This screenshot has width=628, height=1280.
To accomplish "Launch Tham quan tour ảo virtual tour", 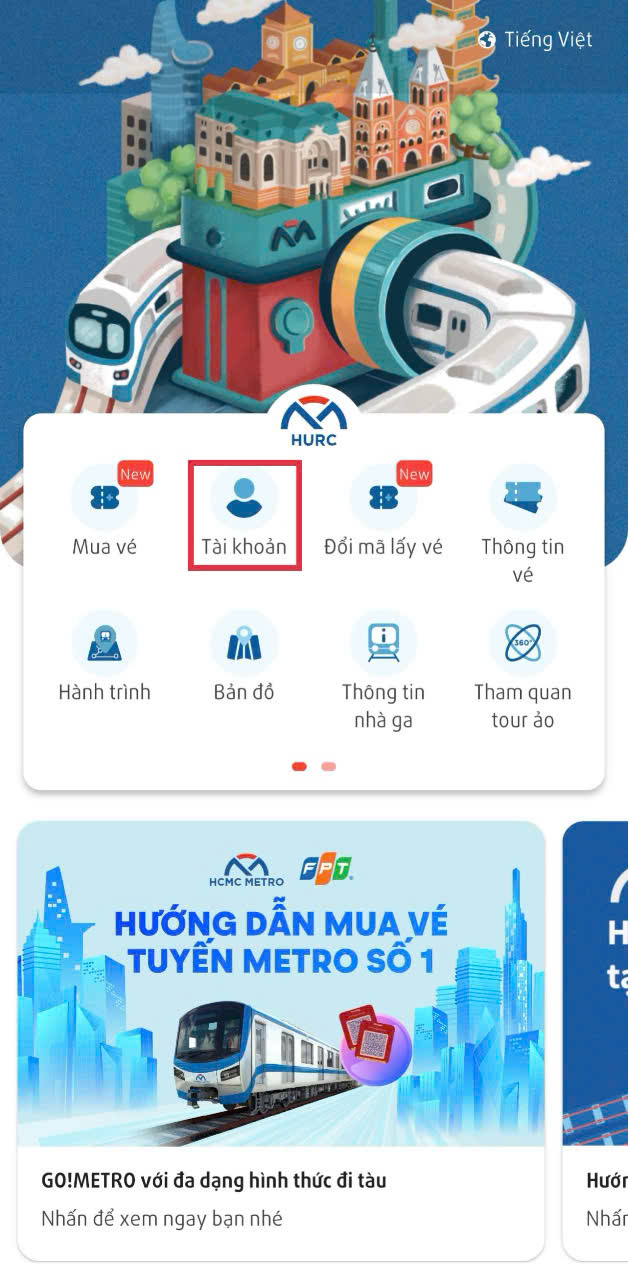I will coord(522,670).
